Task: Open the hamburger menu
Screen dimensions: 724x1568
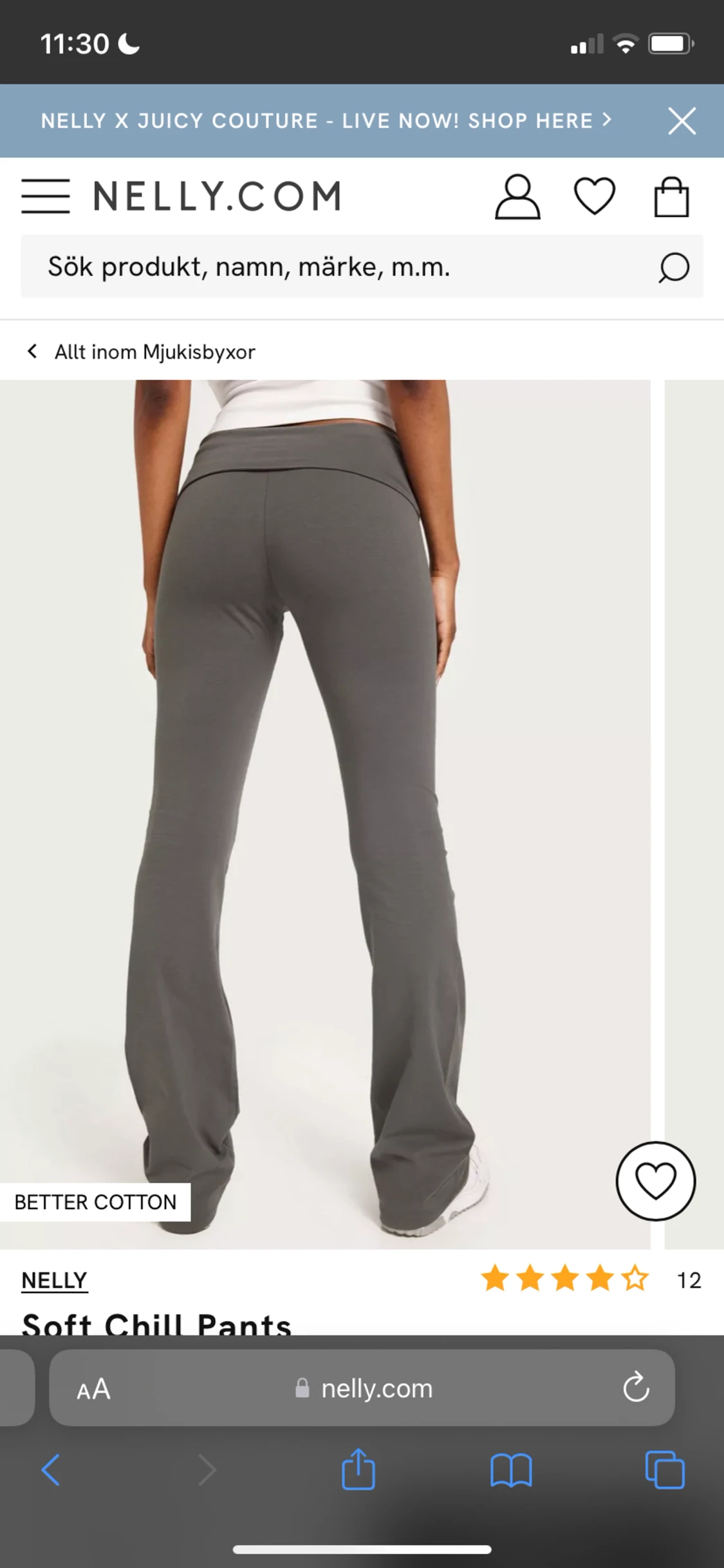Action: tap(45, 196)
